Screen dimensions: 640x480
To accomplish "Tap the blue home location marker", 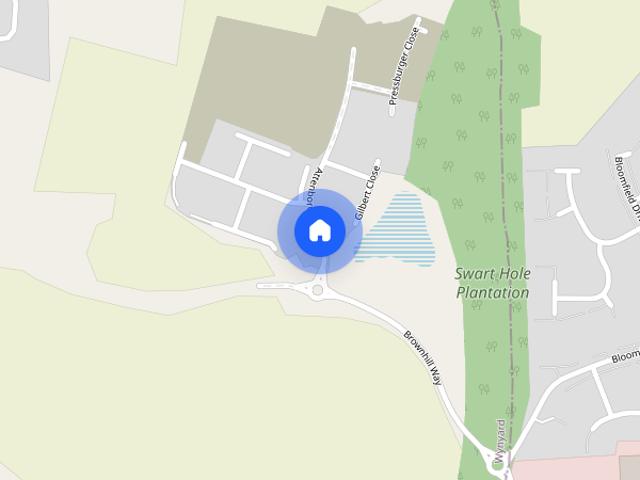I will [x=320, y=231].
